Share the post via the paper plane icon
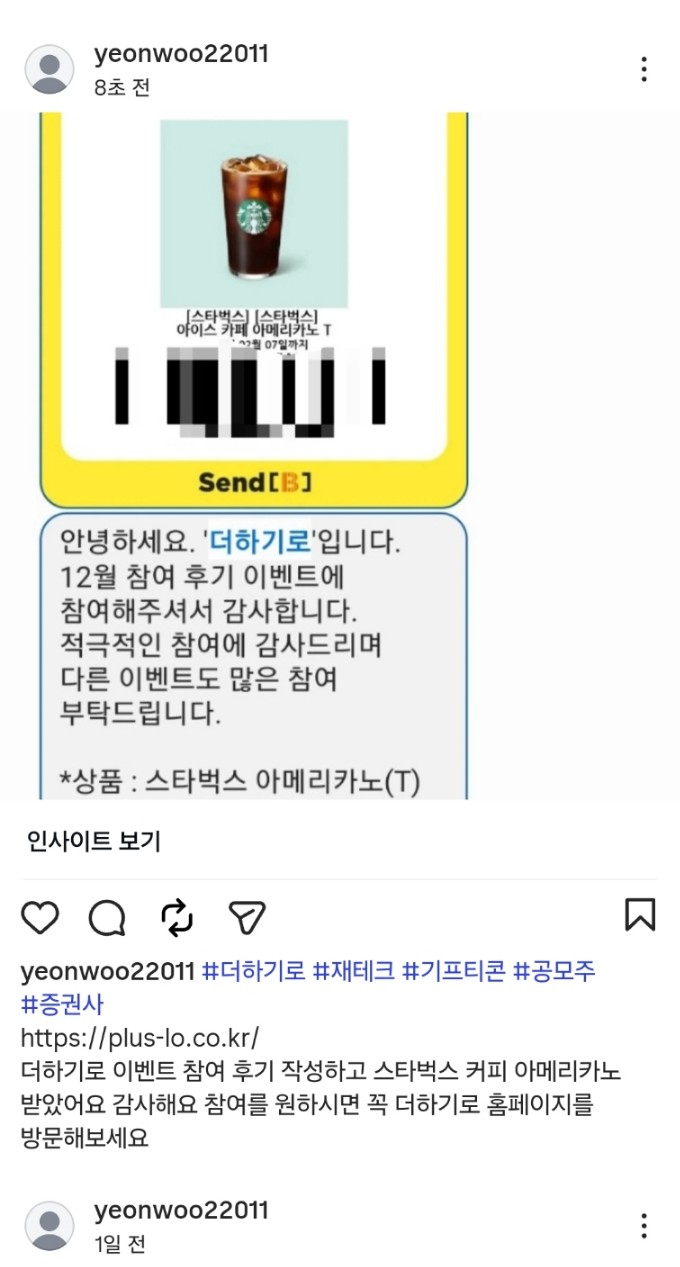Image resolution: width=680 pixels, height=1267 pixels. tap(246, 916)
